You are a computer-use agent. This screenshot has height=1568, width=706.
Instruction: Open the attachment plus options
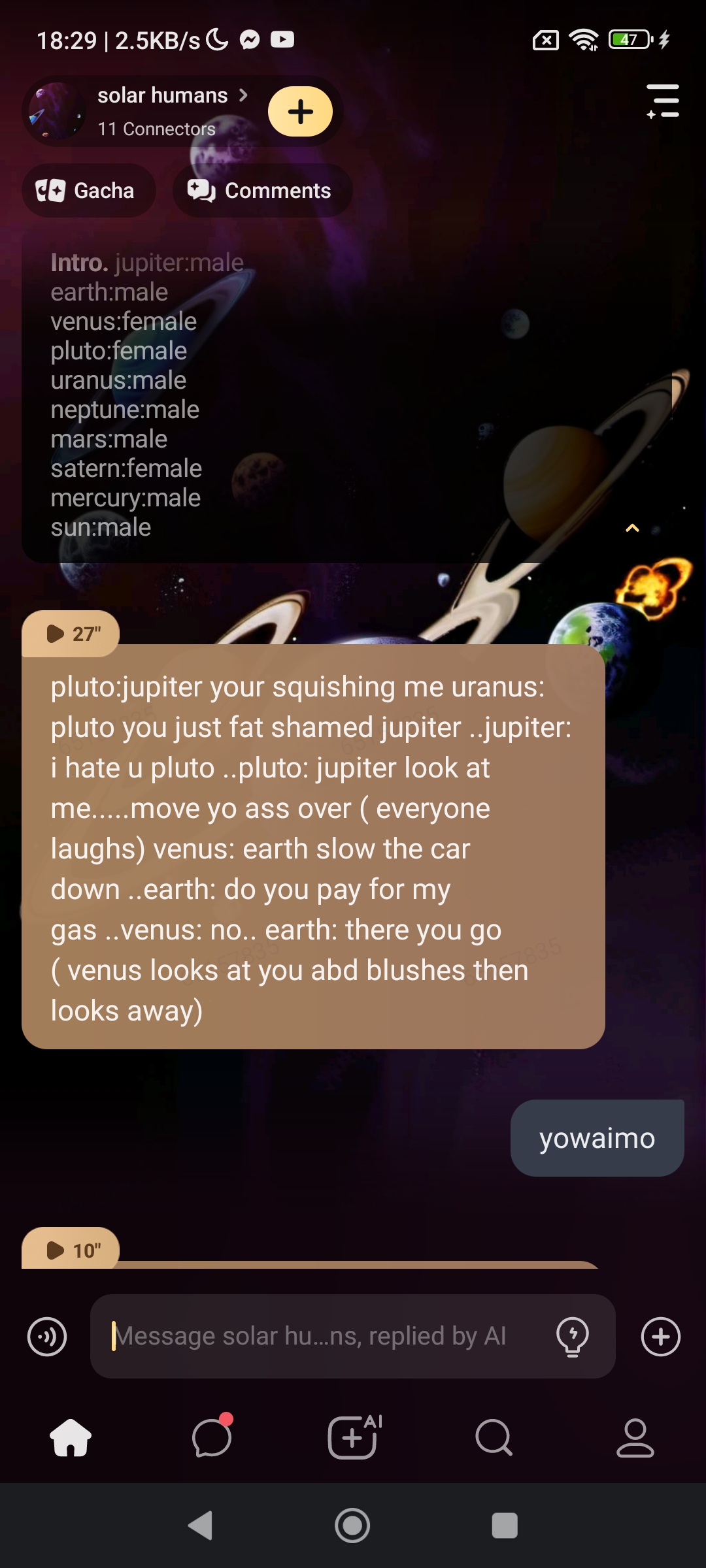[660, 1337]
